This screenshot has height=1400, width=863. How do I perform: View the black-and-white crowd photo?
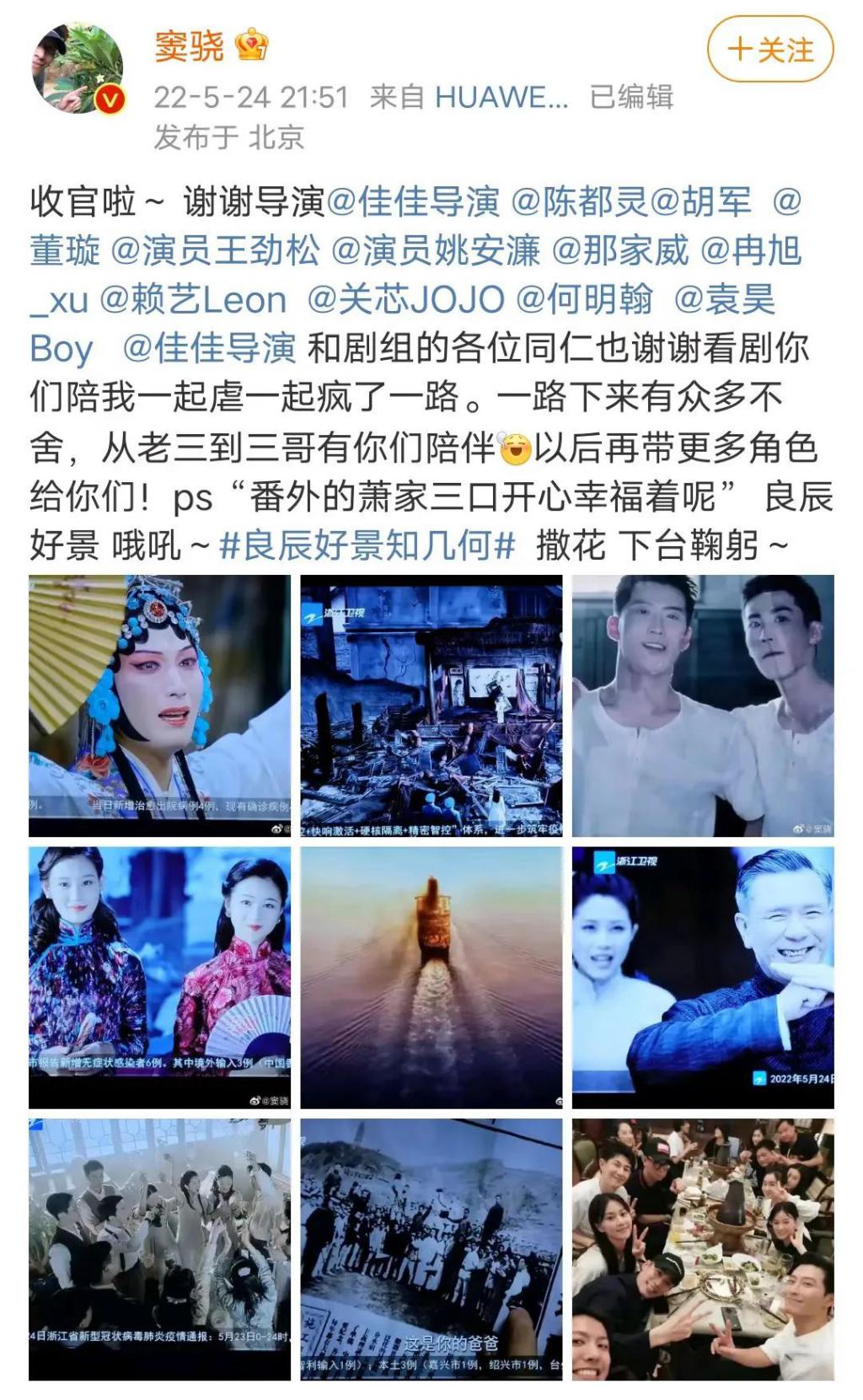[431, 1248]
